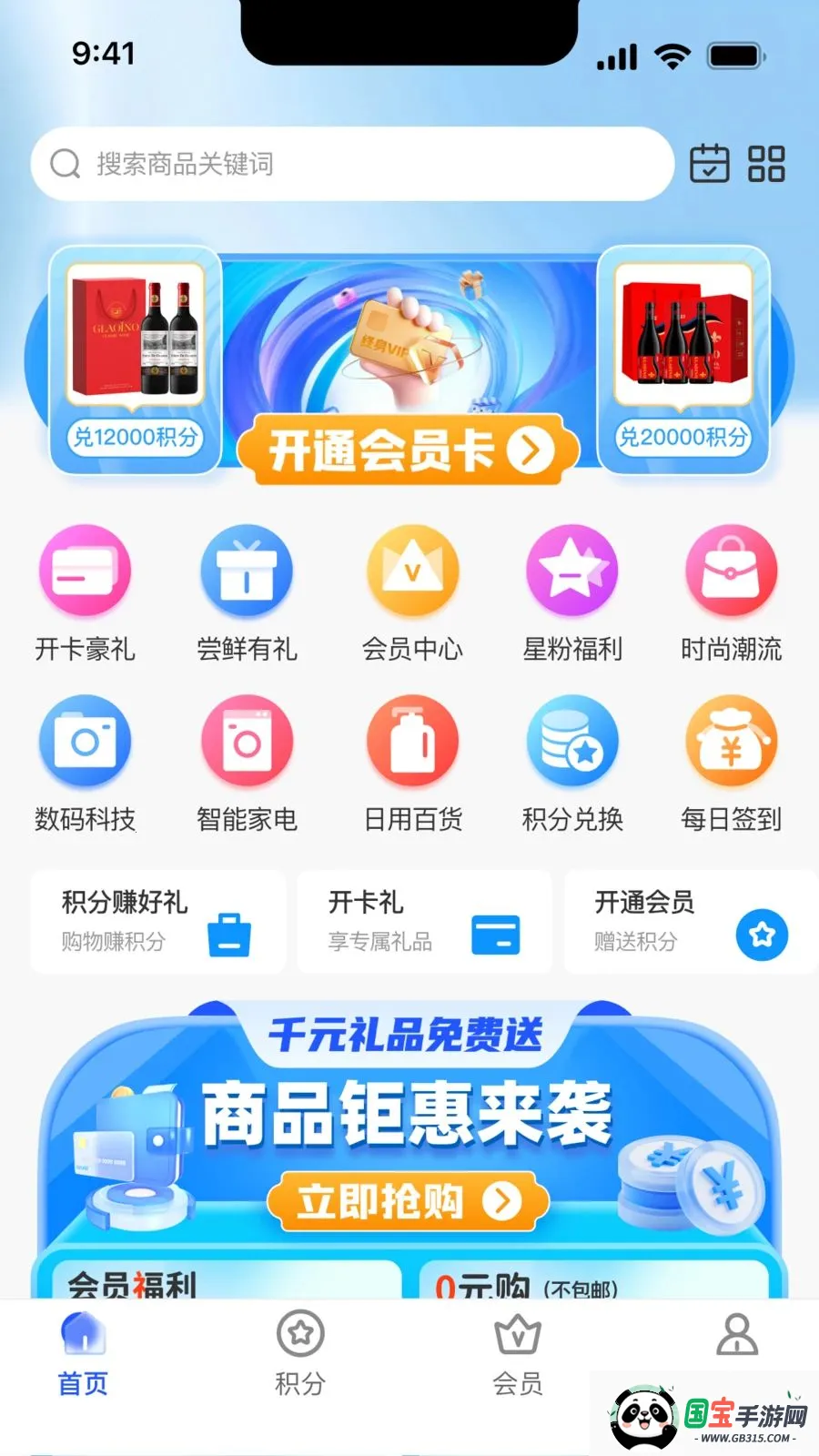The image size is (819, 1456).
Task: Open the calendar check-in icon
Action: click(x=709, y=164)
